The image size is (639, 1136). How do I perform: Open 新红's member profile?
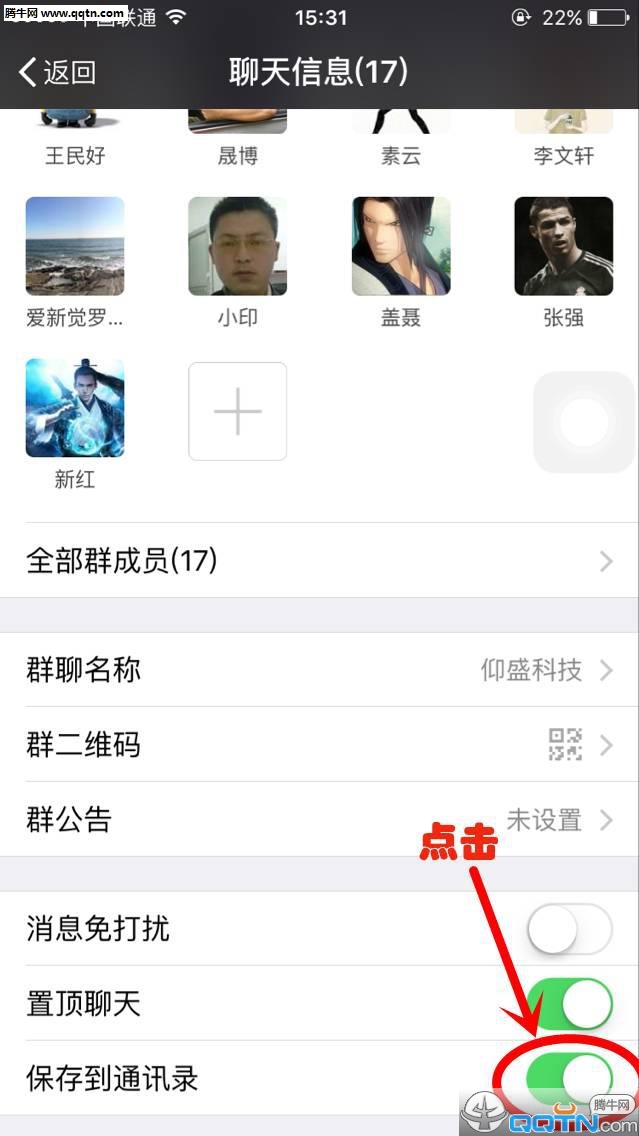[75, 408]
